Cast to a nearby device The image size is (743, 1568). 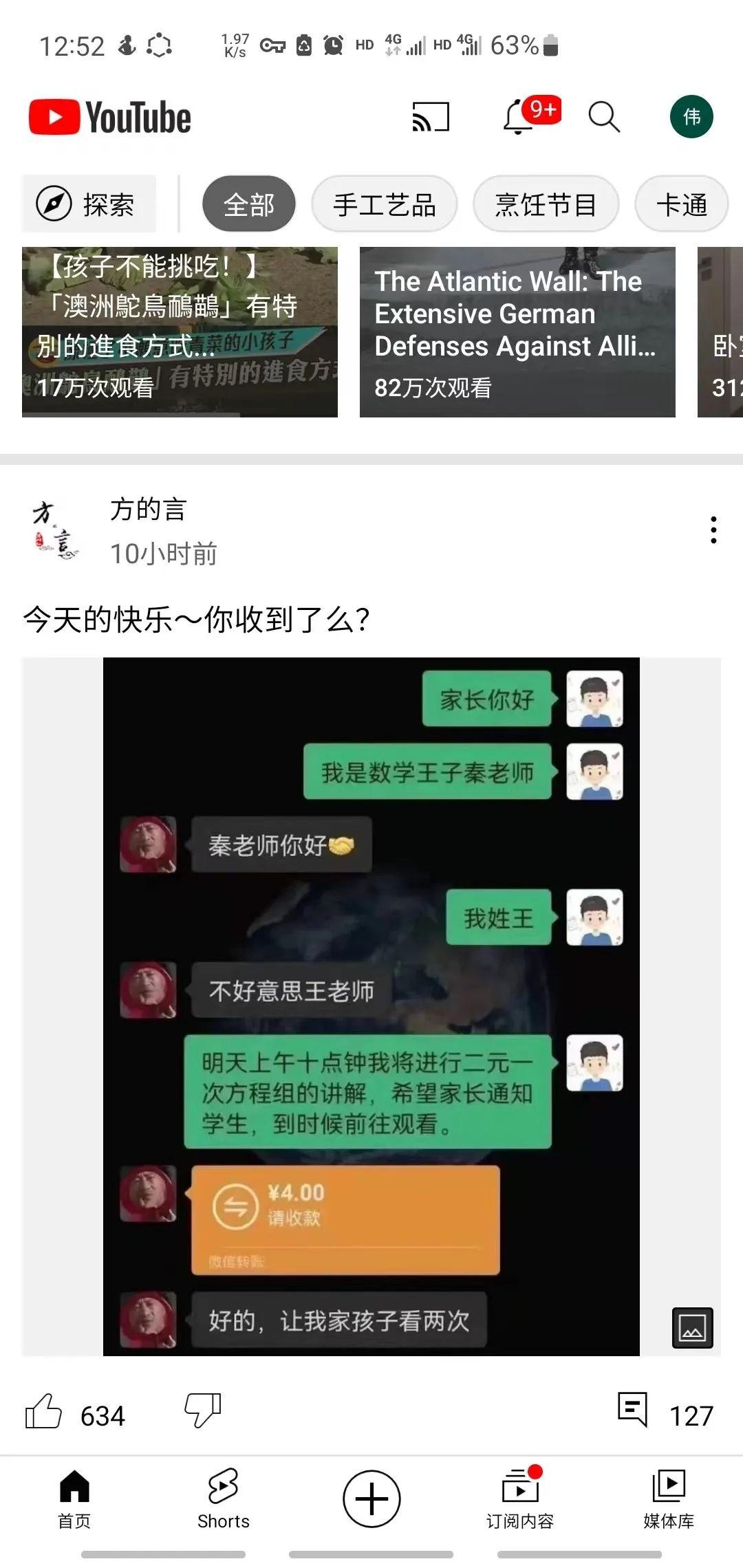pos(431,117)
